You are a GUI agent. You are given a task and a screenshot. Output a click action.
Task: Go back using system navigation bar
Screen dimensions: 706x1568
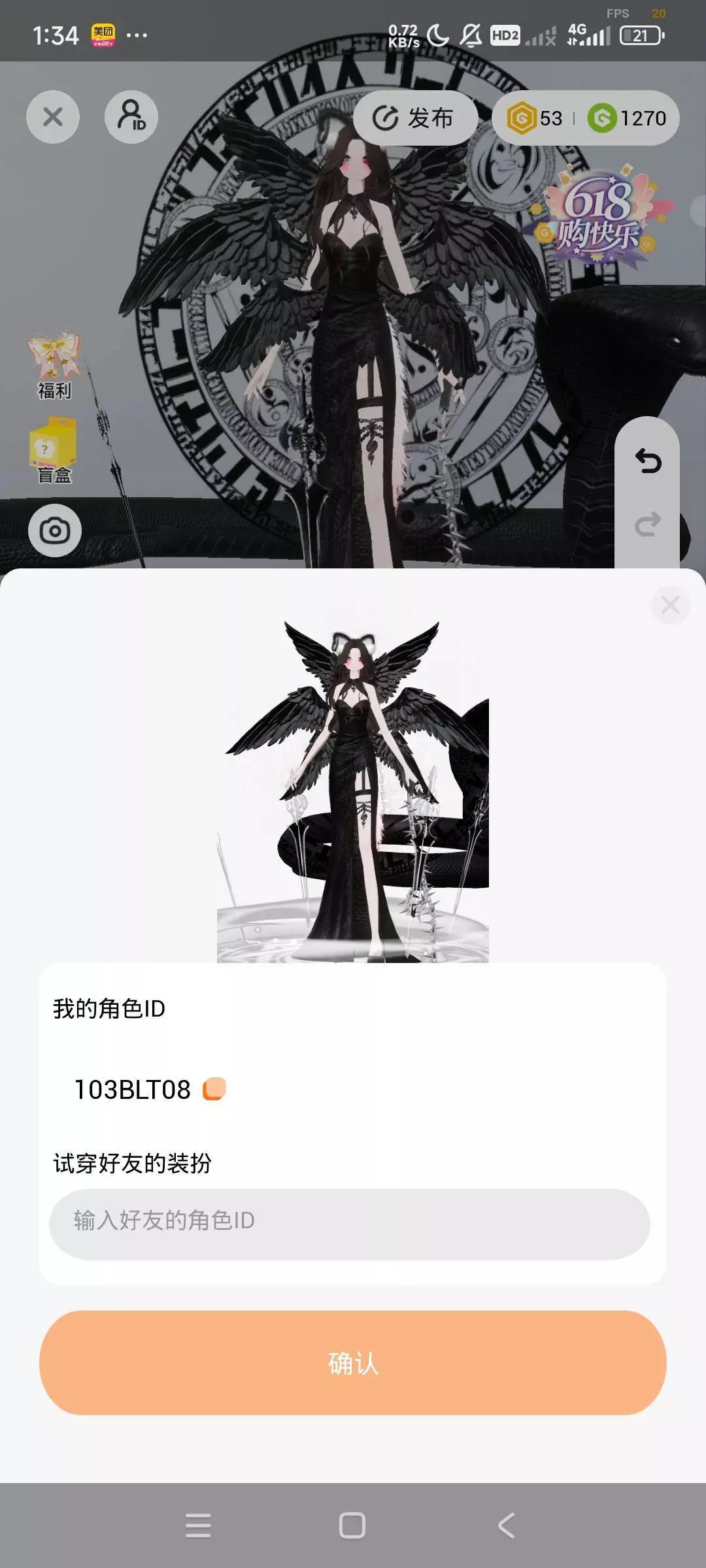coord(507,1526)
